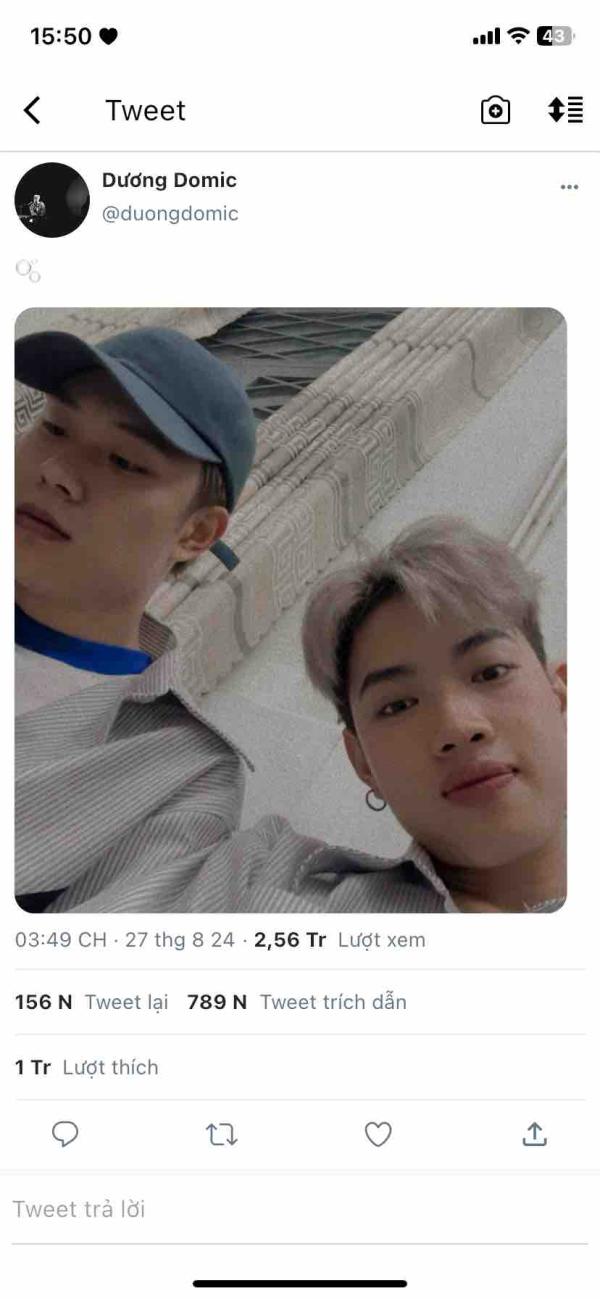Tap the camera icon in the header
The height and width of the screenshot is (1299, 600).
tap(495, 110)
